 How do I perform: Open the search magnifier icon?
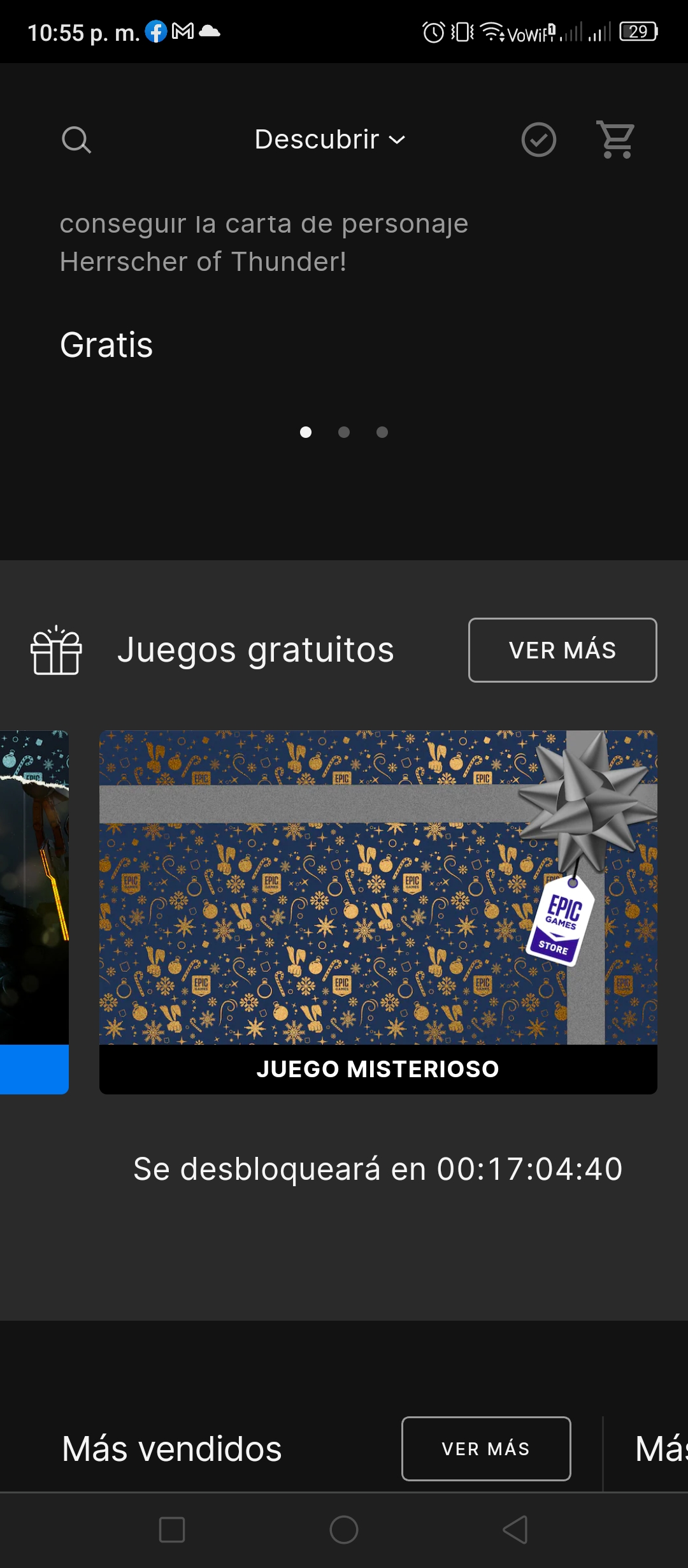tap(76, 140)
